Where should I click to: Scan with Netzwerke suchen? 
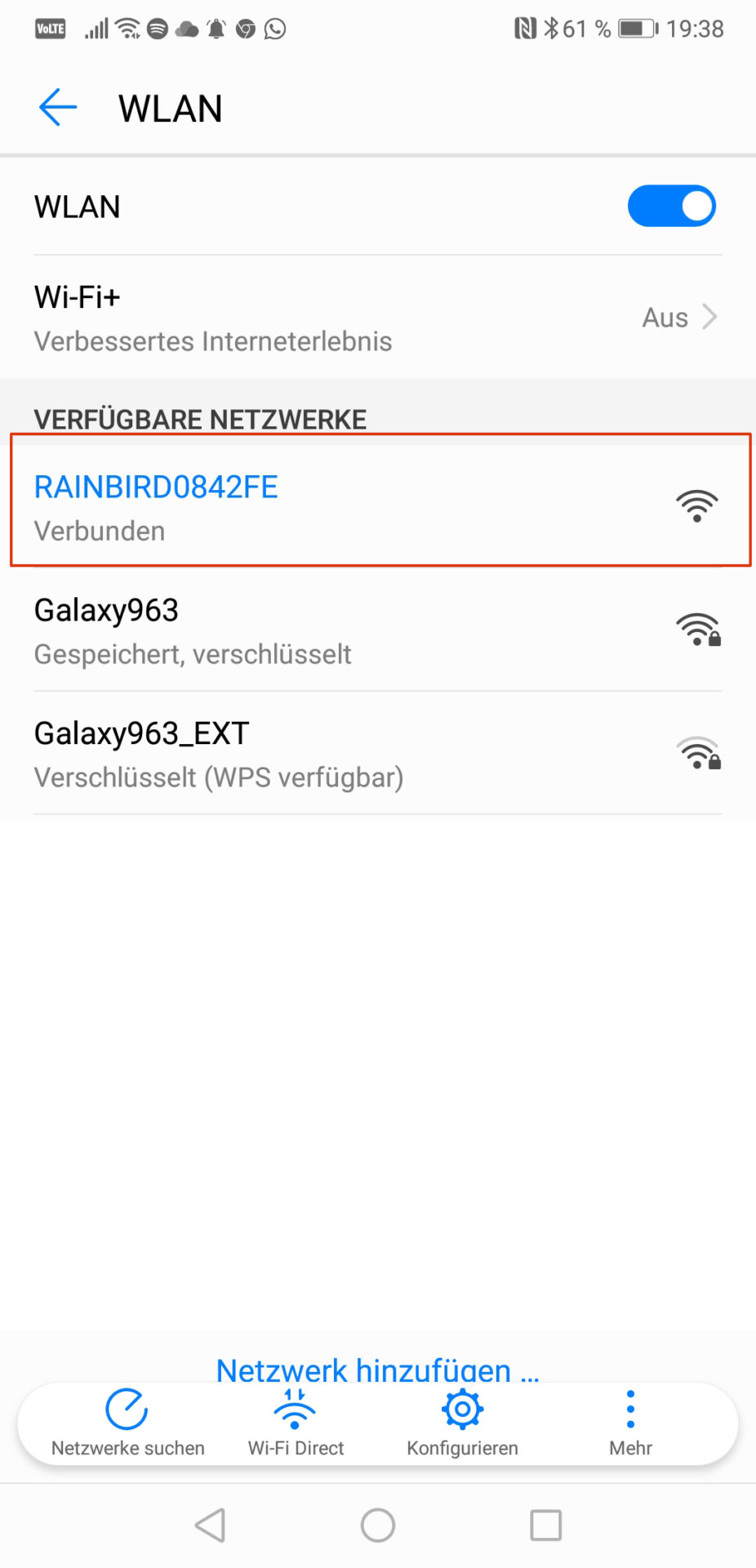[x=127, y=1423]
